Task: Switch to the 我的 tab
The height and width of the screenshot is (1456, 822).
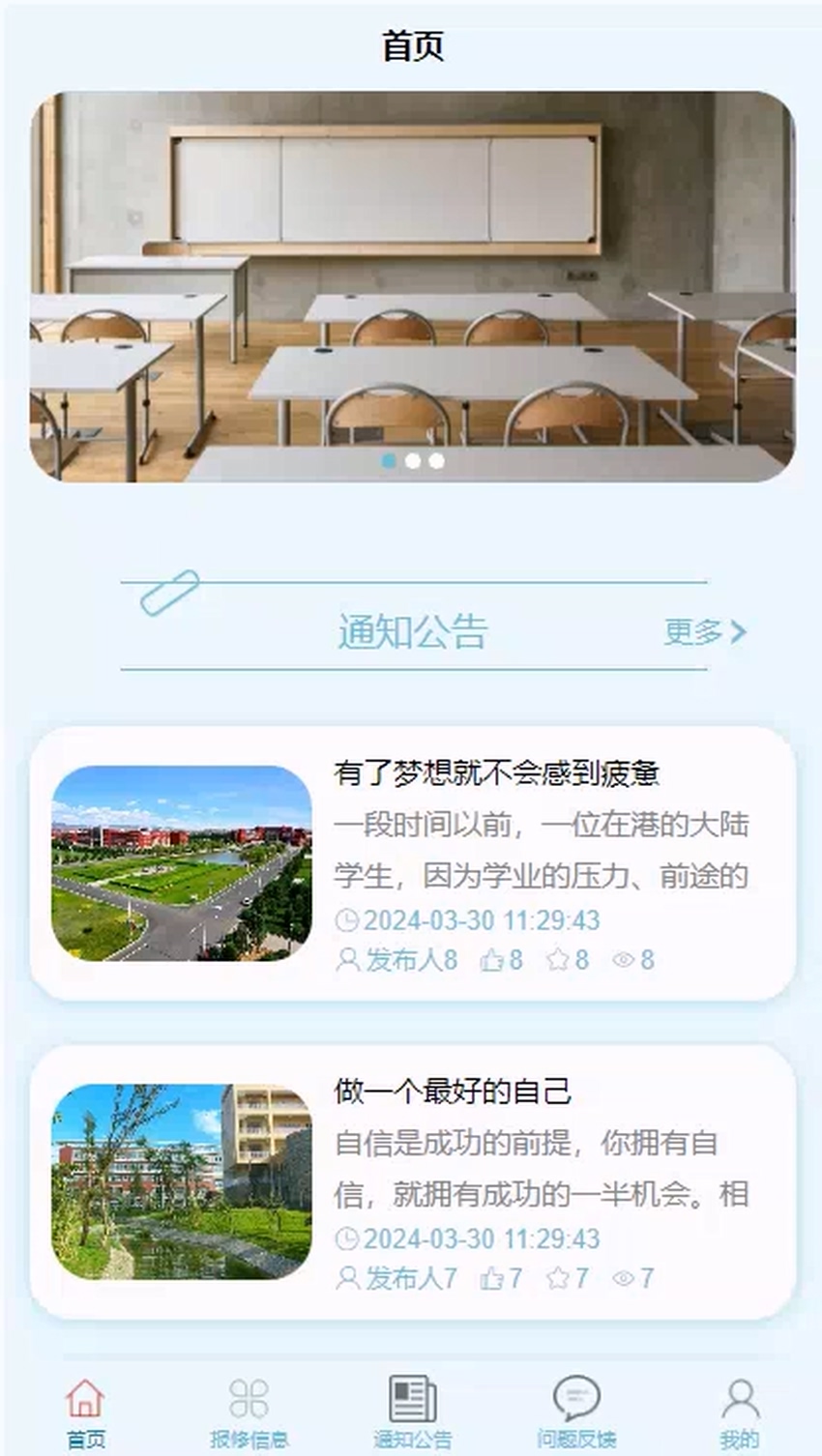Action: tap(740, 1412)
